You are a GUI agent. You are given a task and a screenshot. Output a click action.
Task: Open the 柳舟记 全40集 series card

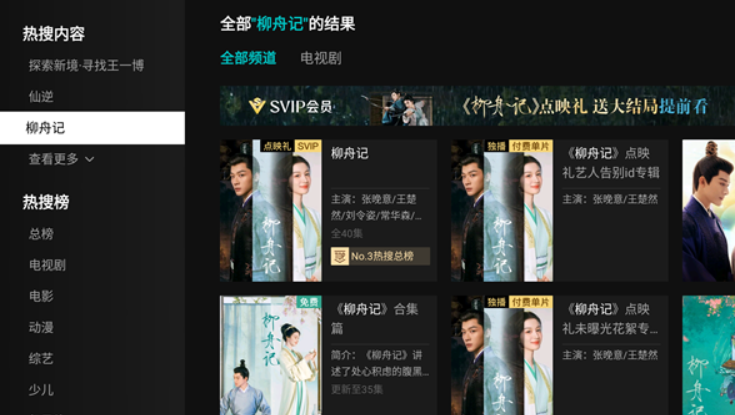coord(328,210)
